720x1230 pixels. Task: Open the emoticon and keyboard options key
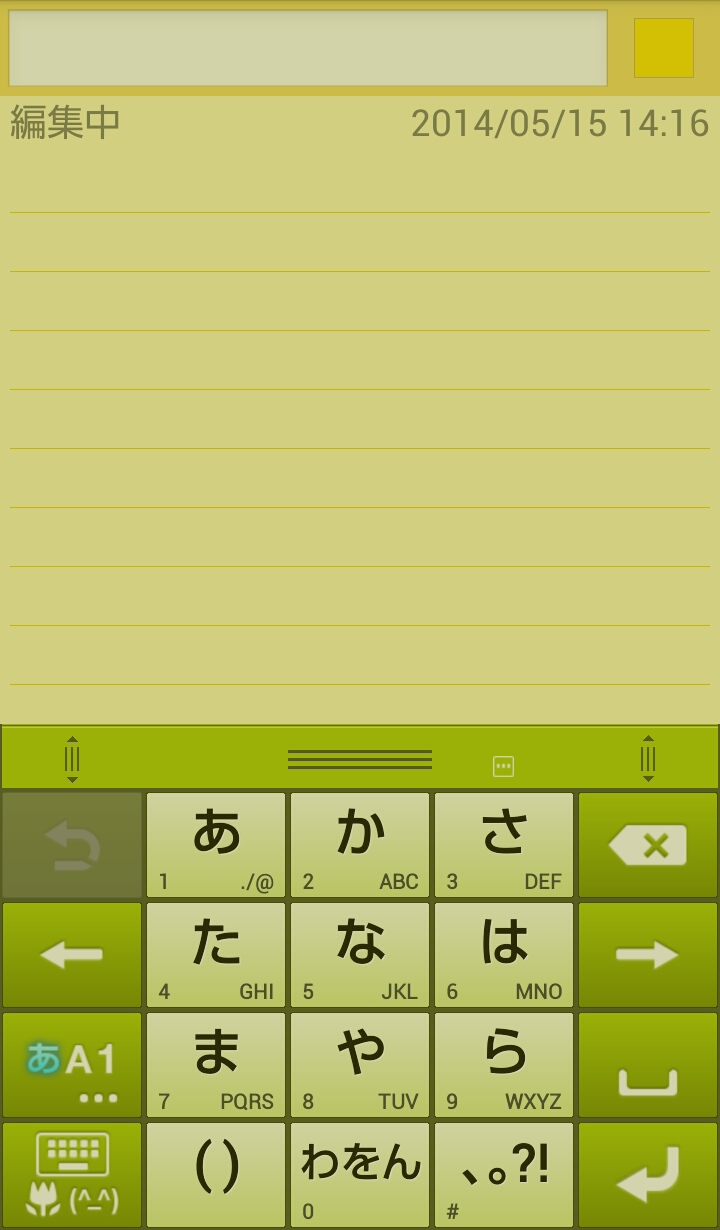72,1175
